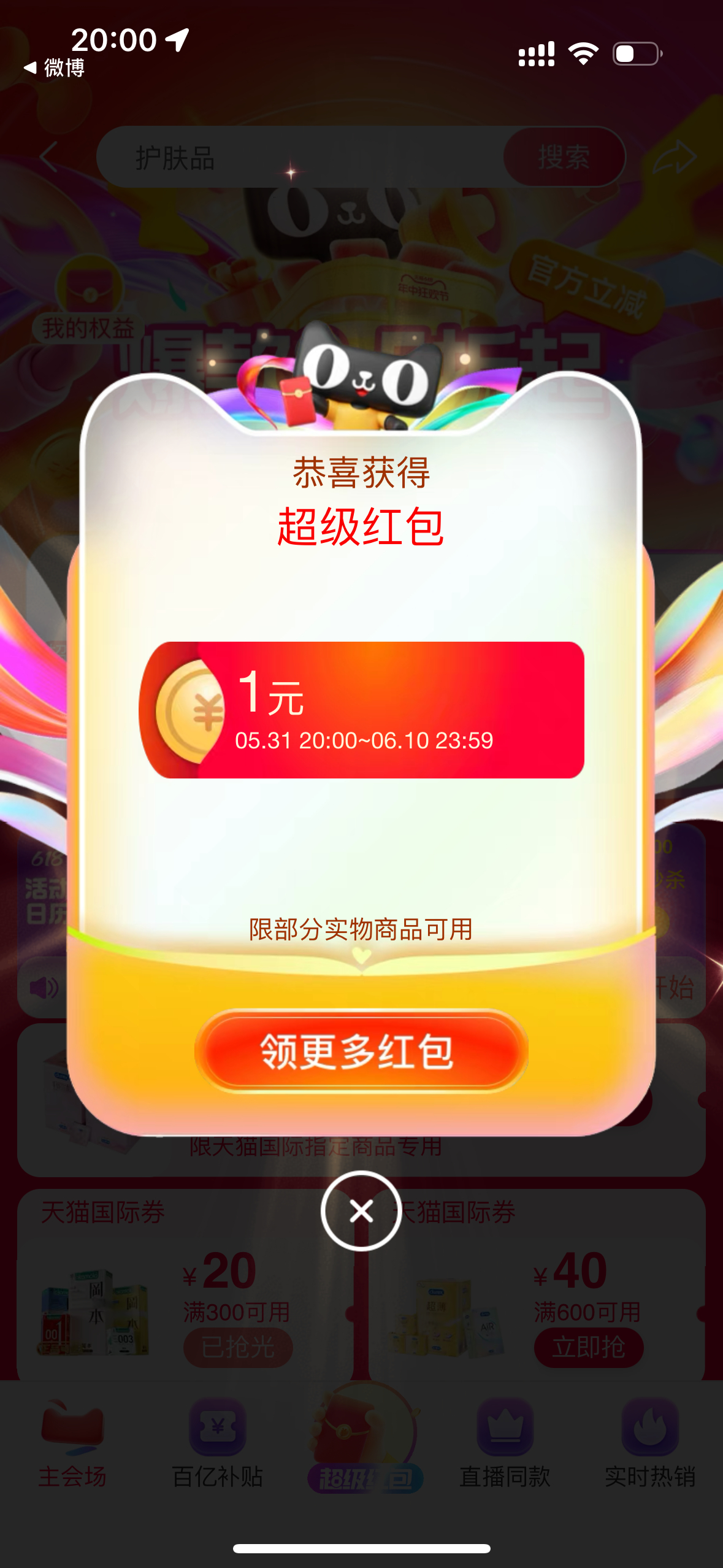The width and height of the screenshot is (723, 1568).
Task: Return to 微博 app
Action: pyautogui.click(x=54, y=67)
